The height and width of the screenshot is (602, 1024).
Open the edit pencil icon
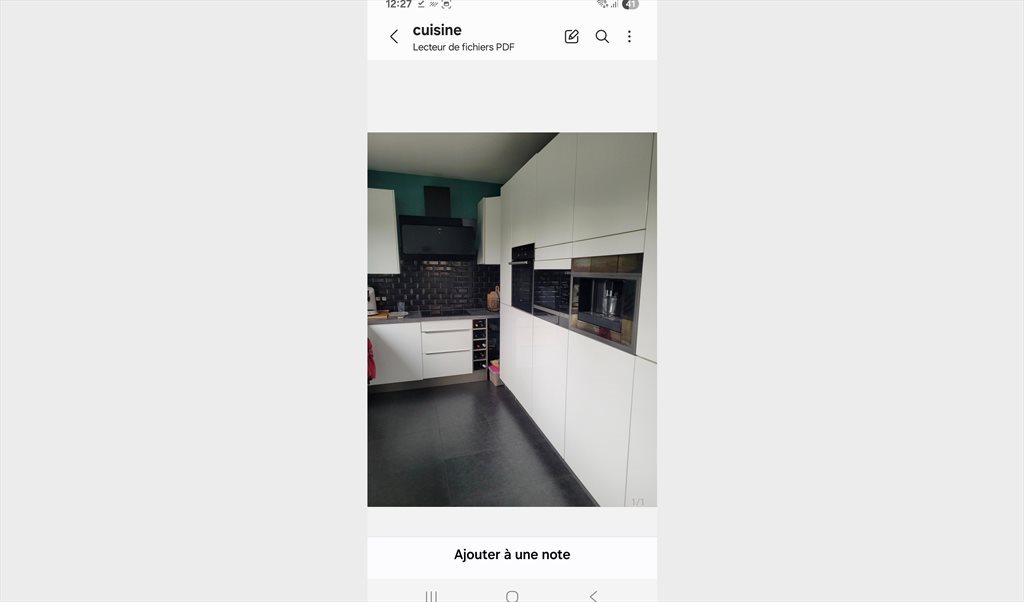(x=572, y=37)
